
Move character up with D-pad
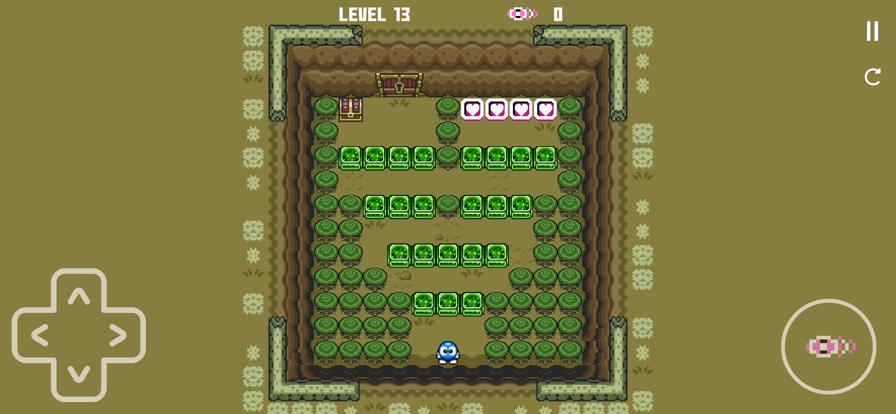coord(79,296)
